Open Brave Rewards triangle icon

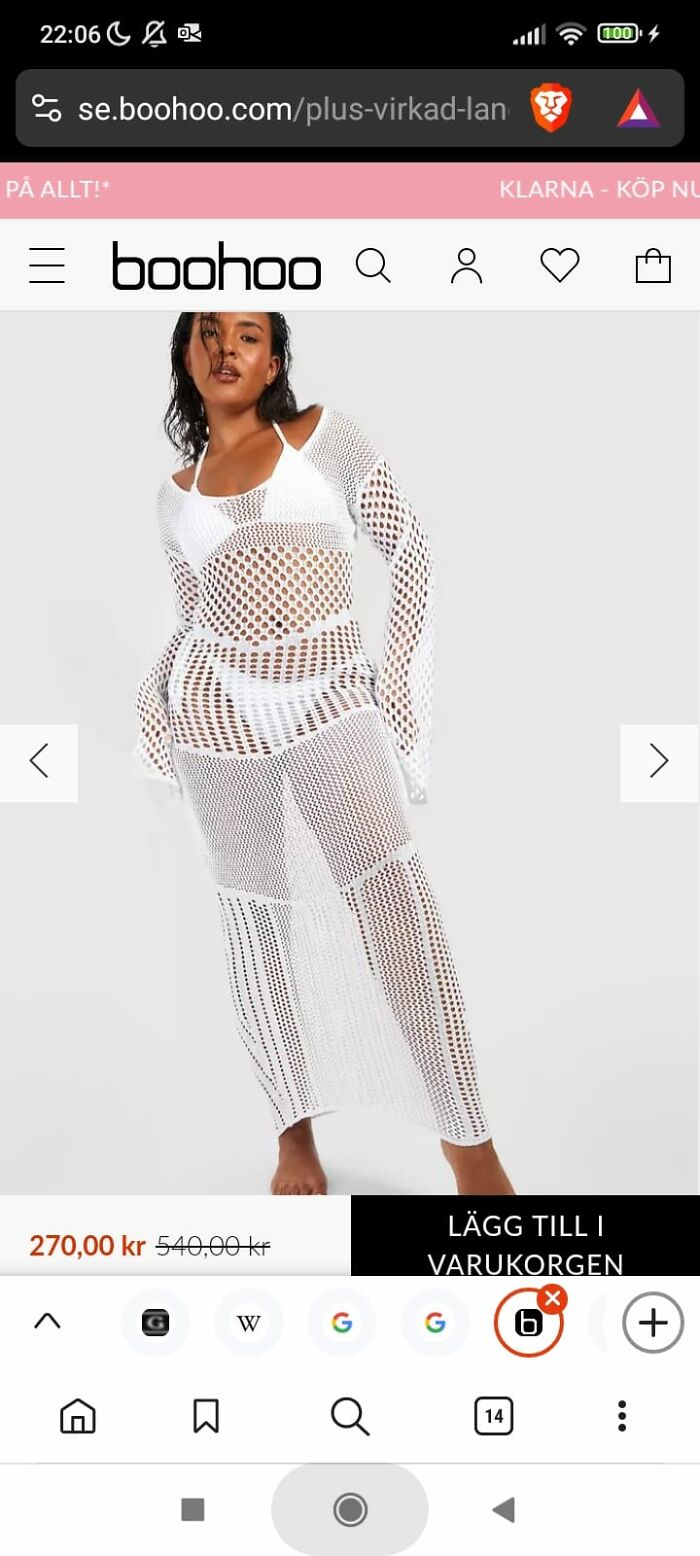[638, 108]
